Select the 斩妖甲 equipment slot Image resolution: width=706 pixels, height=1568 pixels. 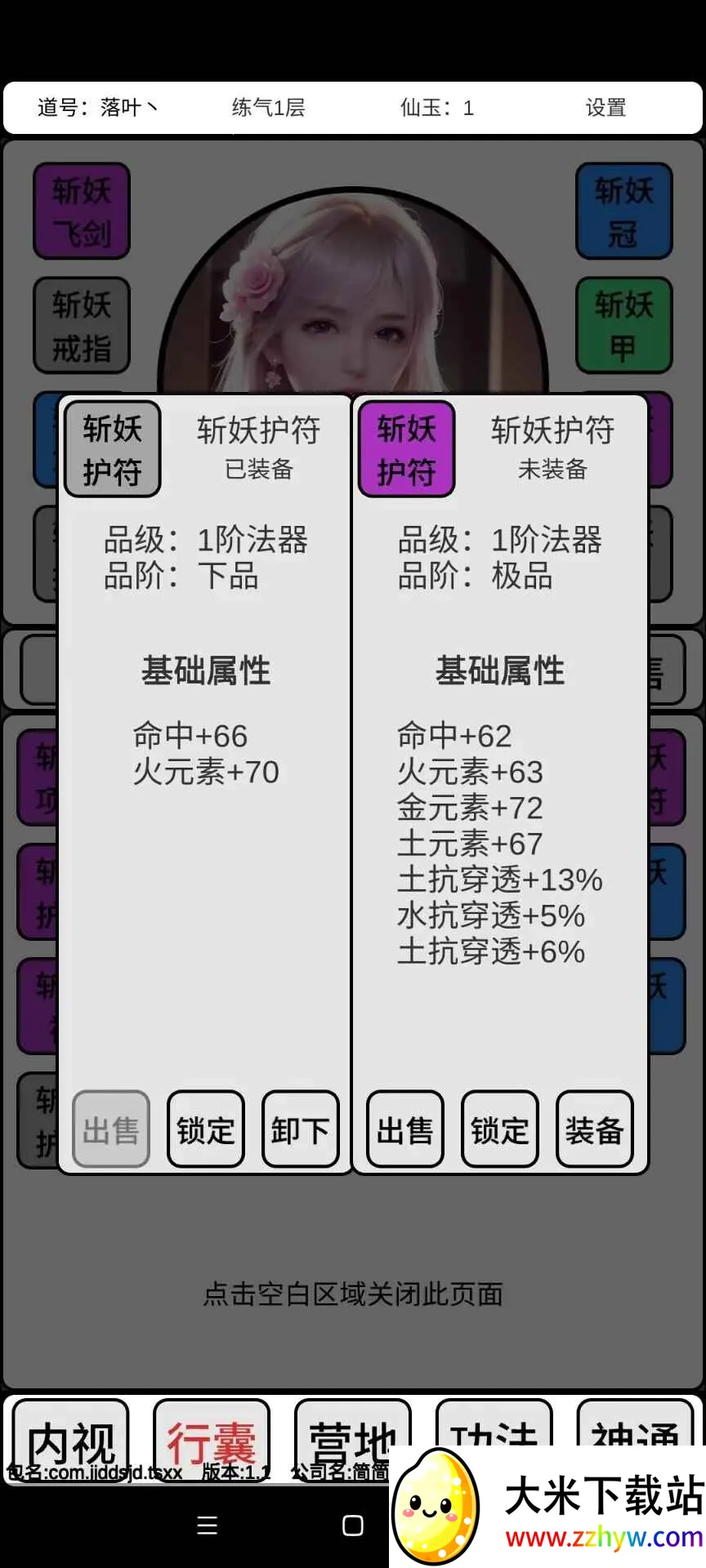pos(623,326)
